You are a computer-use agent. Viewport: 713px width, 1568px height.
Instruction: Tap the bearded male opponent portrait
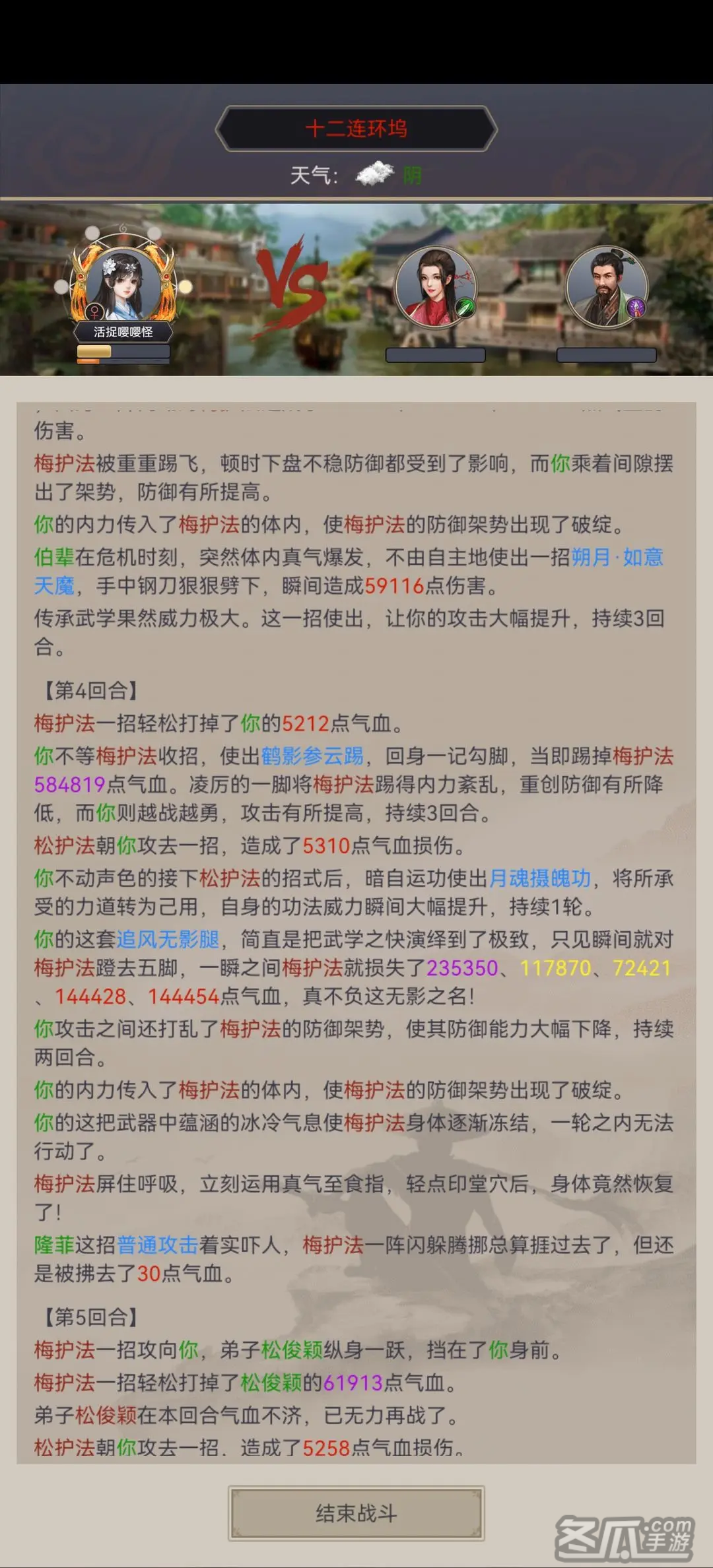pyautogui.click(x=607, y=288)
